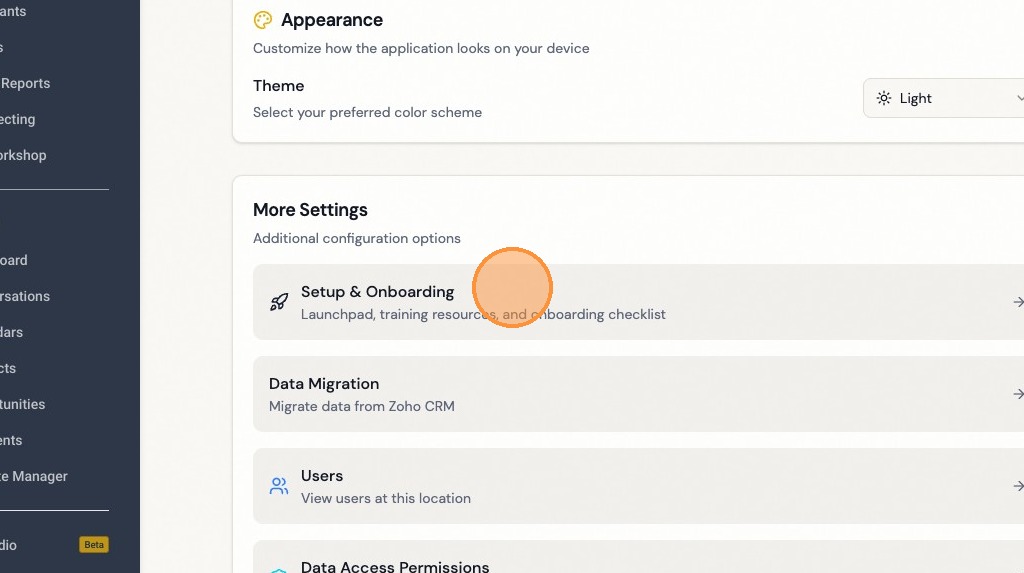Screen dimensions: 1024x573
Task: Open Setup & Onboarding settings
Action: [639, 302]
